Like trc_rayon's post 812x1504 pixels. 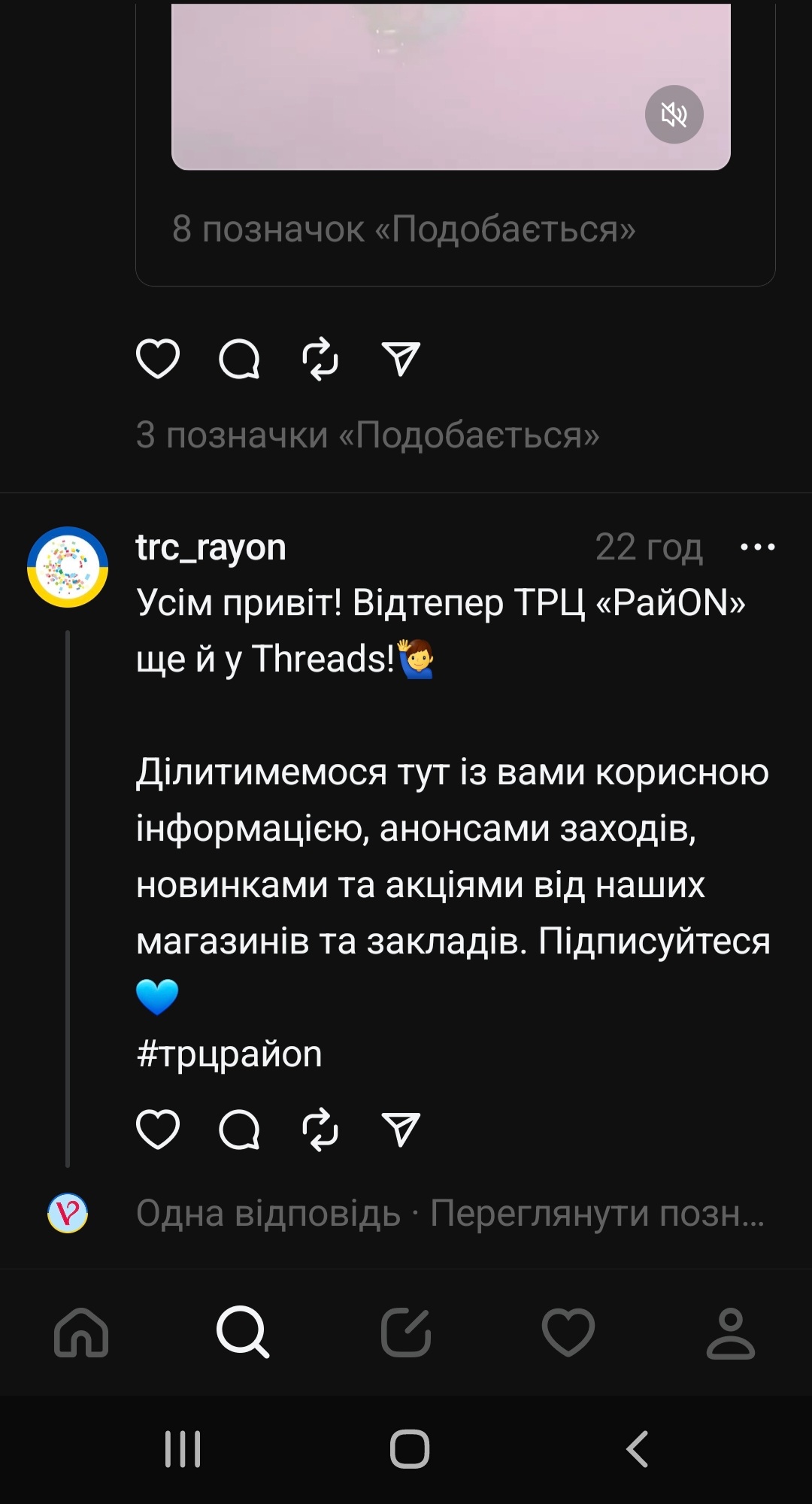click(x=158, y=1130)
